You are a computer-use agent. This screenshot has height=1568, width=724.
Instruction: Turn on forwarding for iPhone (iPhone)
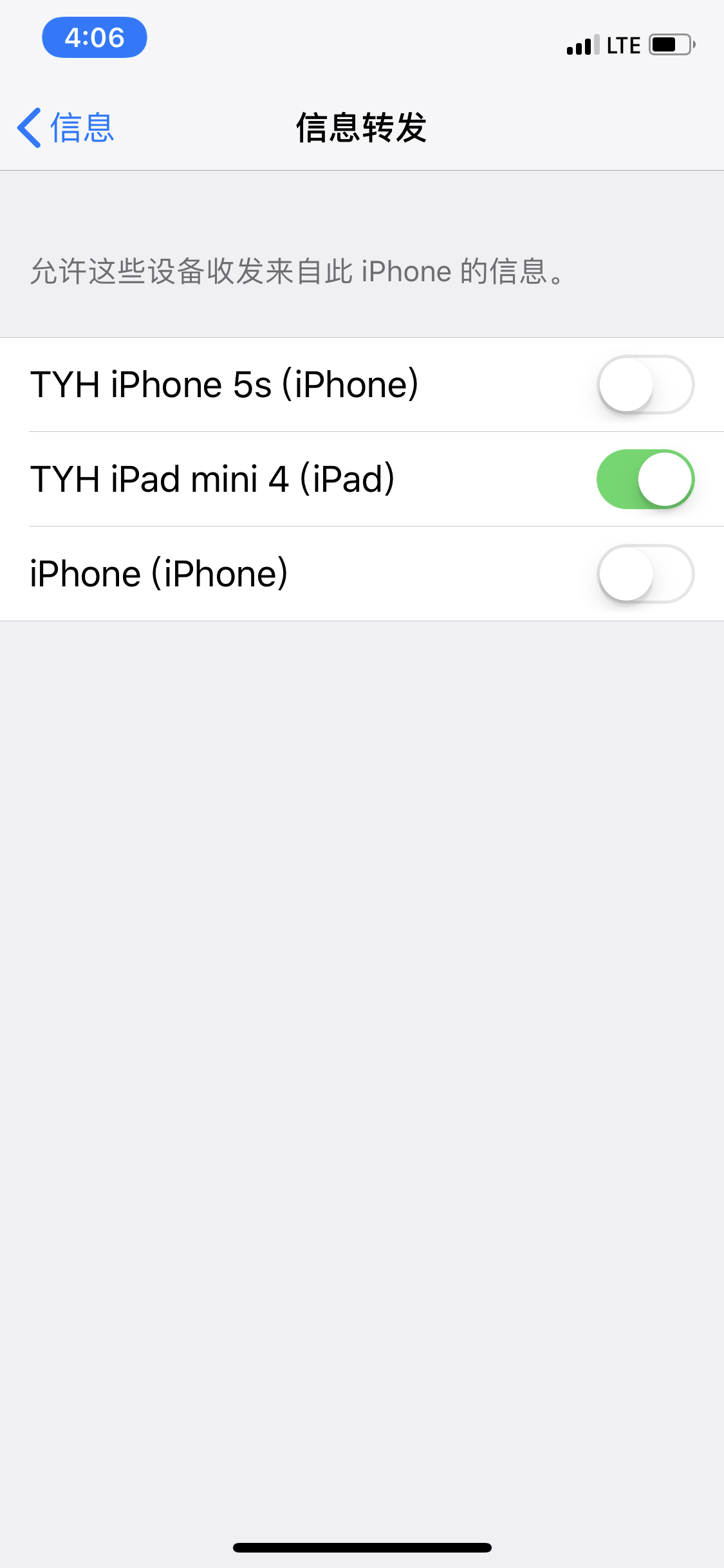click(x=645, y=574)
